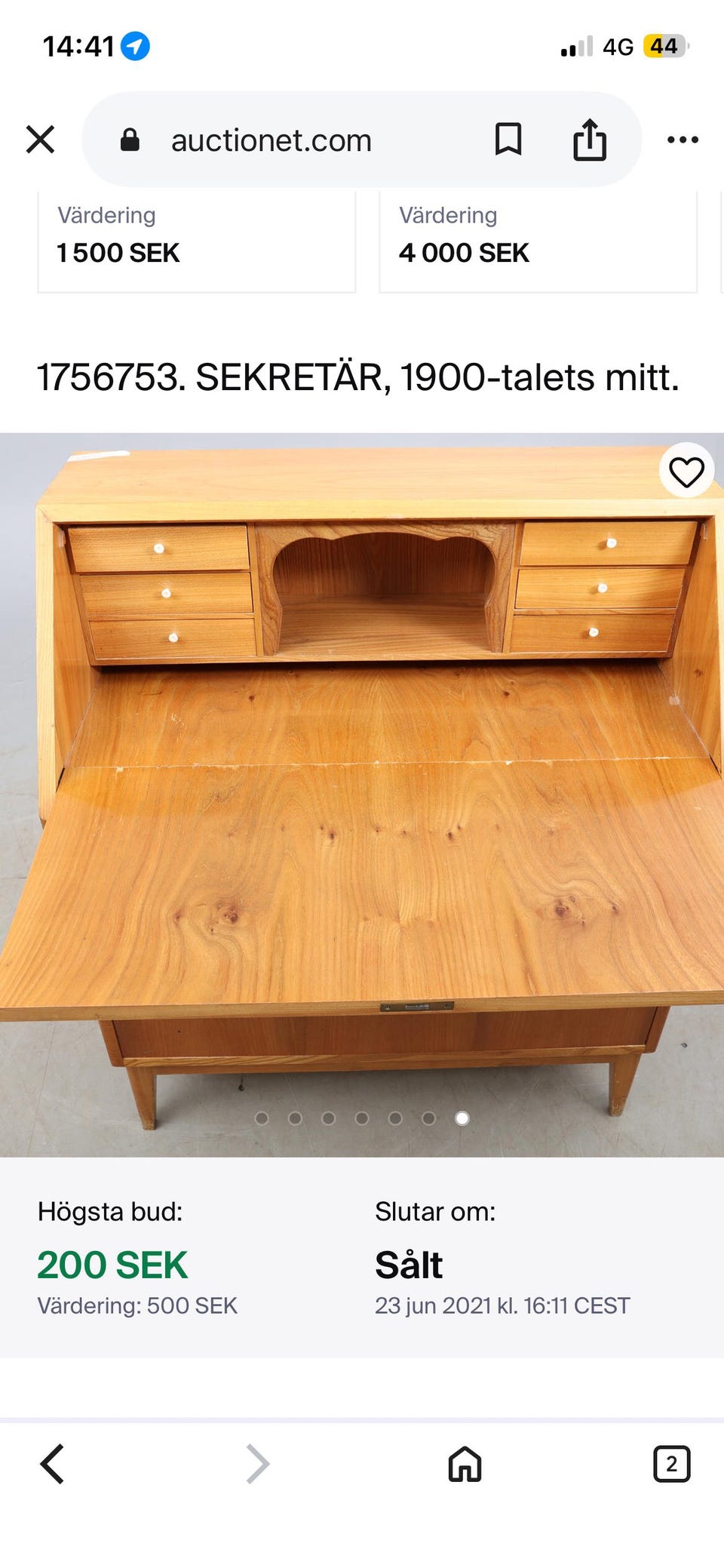Image resolution: width=724 pixels, height=1568 pixels.
Task: Close the in-app browser
Action: tap(40, 140)
